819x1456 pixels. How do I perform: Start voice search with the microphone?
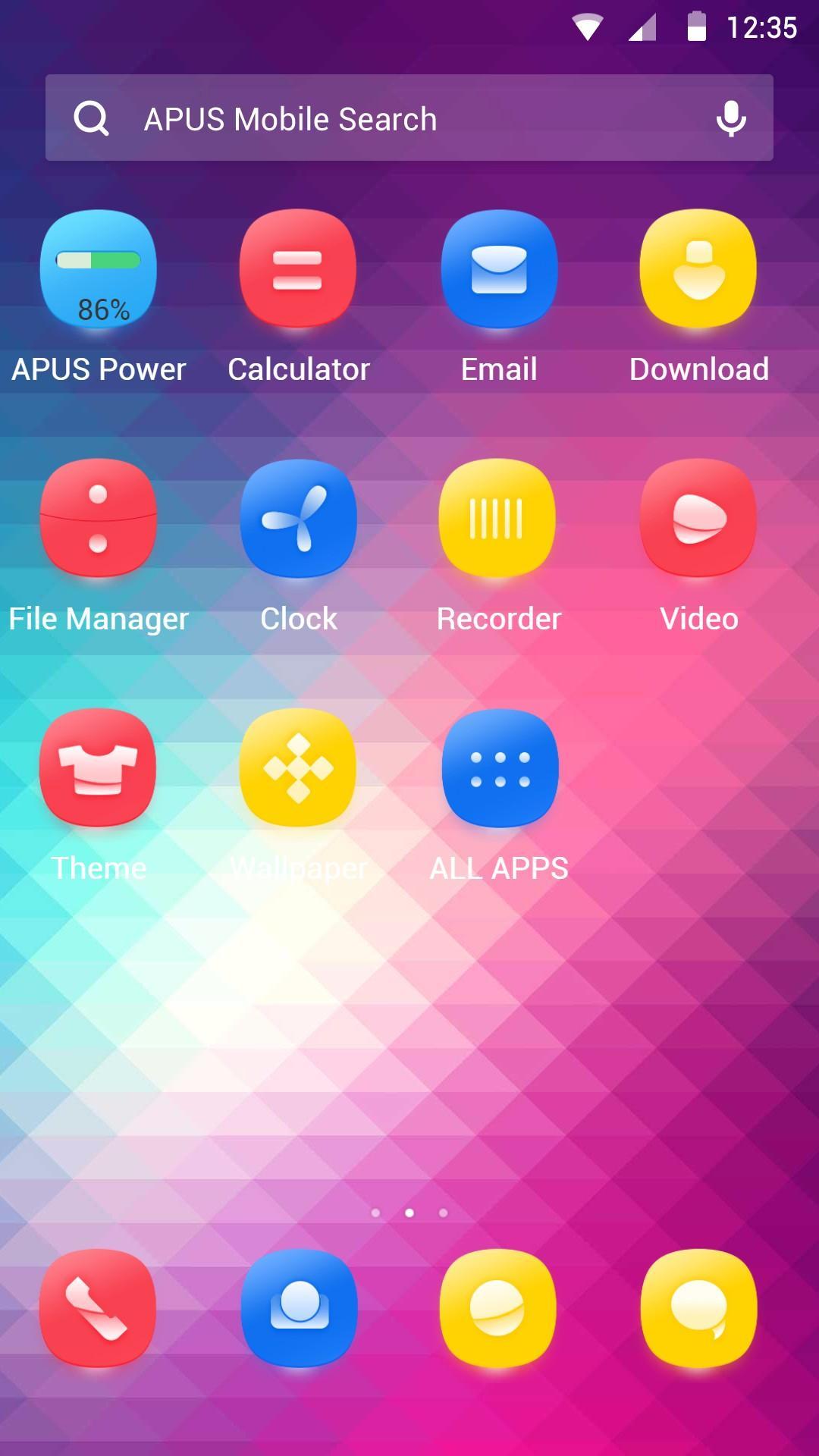[x=731, y=118]
